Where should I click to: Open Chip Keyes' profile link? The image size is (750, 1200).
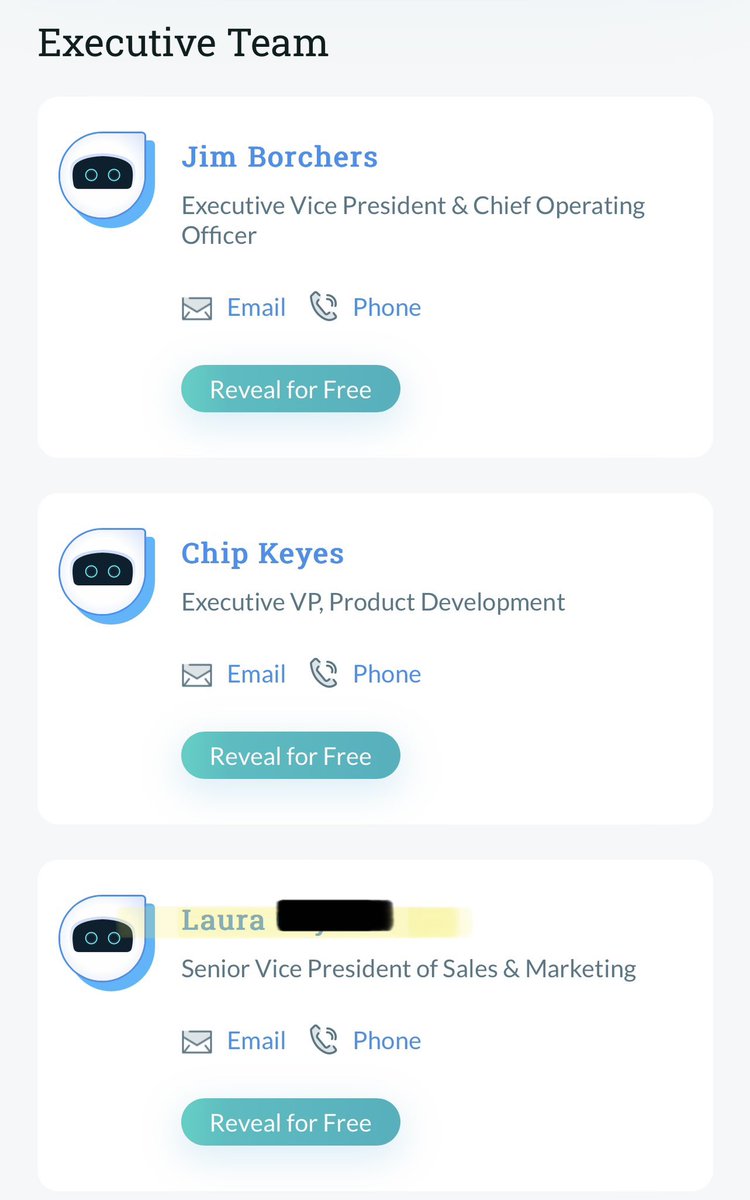click(262, 553)
